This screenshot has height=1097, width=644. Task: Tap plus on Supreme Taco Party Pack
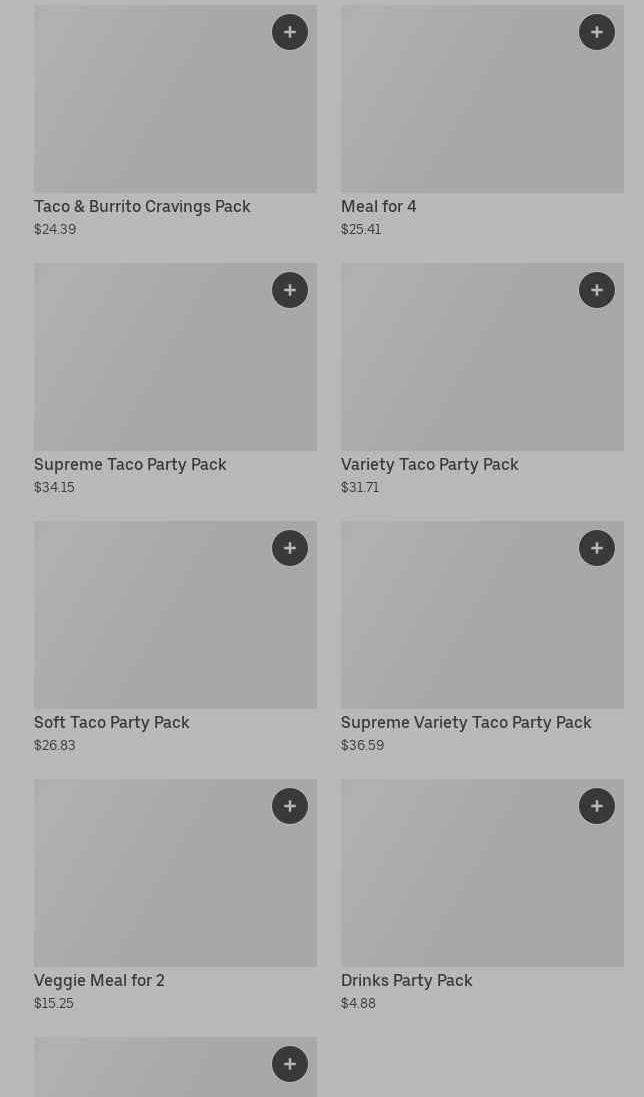point(289,290)
